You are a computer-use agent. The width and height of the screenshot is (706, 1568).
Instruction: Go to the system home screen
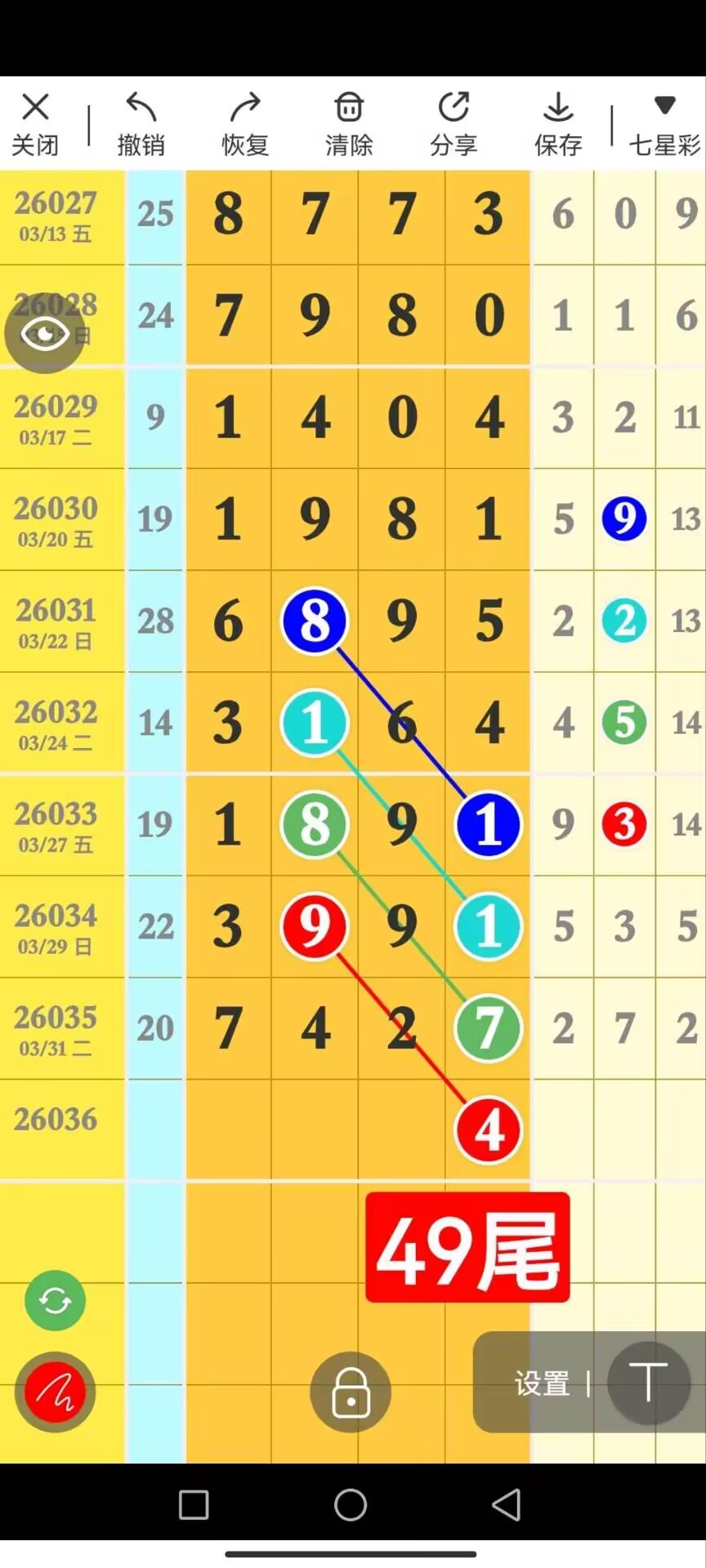351,1504
